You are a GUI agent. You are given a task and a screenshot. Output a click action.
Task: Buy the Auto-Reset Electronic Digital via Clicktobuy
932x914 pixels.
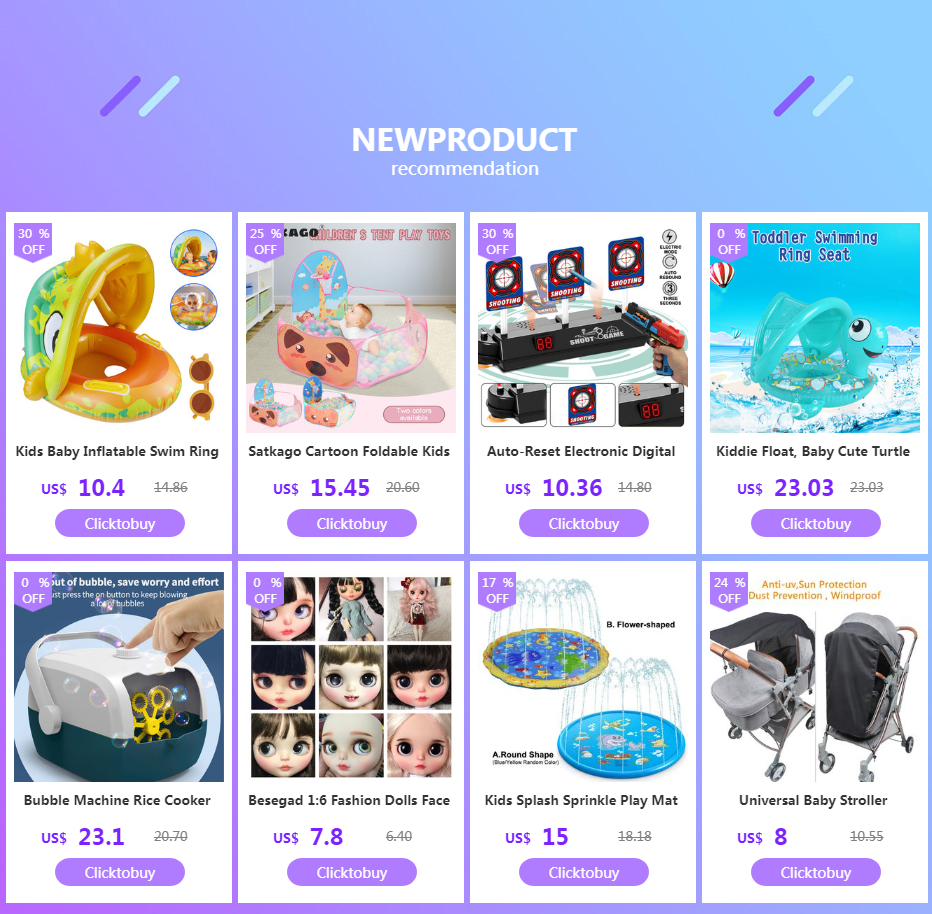coord(583,523)
